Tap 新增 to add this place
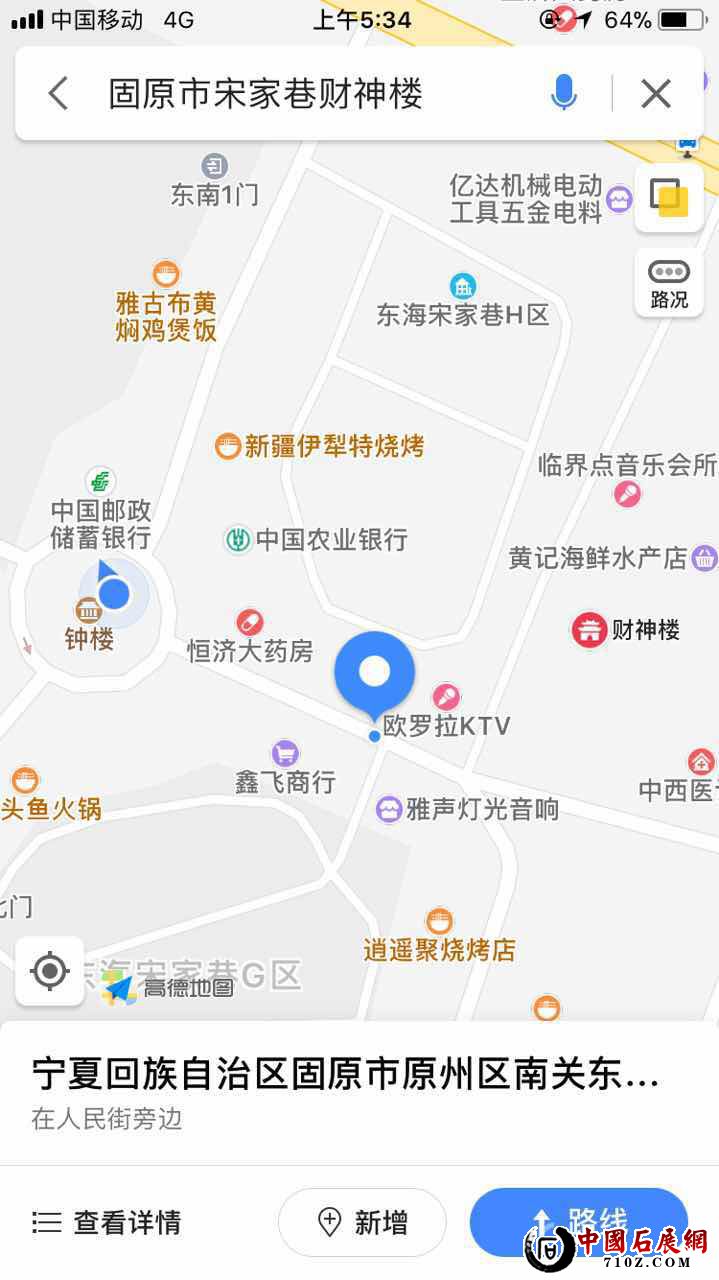Viewport: 719px width, 1280px height. point(362,1222)
